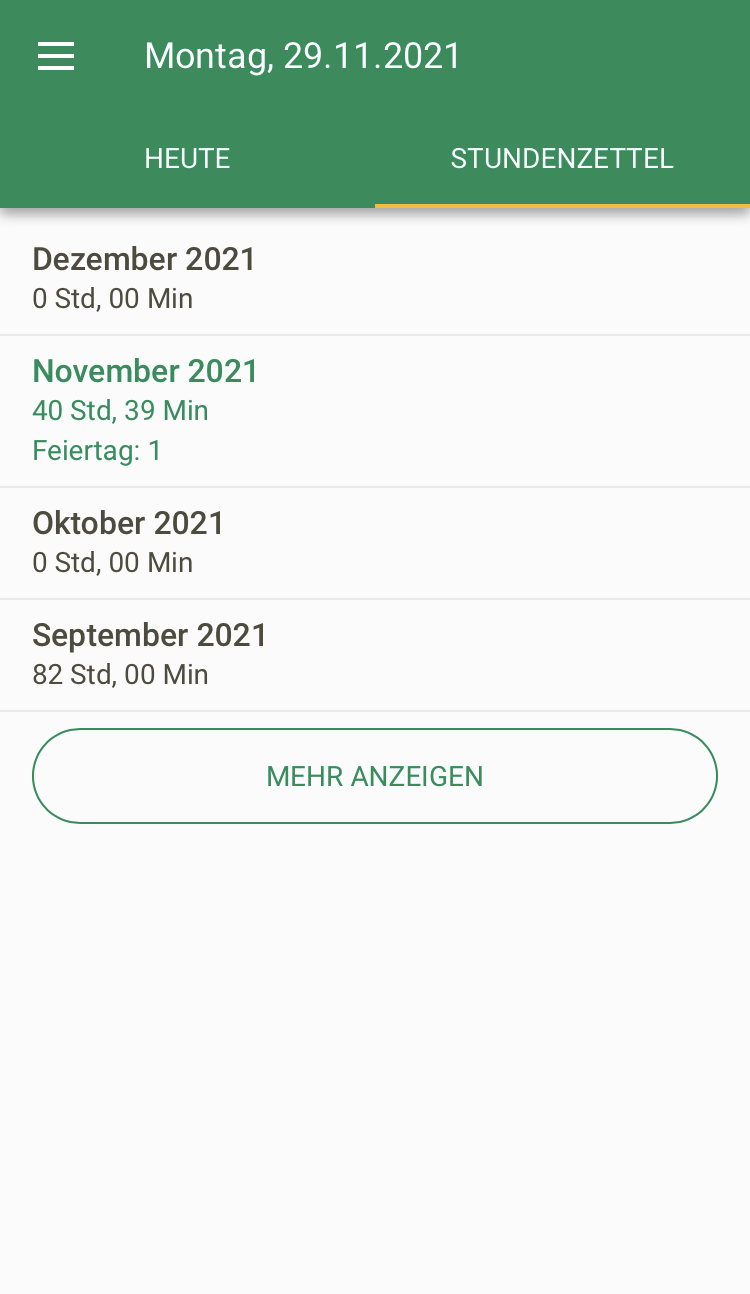Open the Oktober 2021 timesheet row
Screen dimensions: 750x1294
coord(375,542)
